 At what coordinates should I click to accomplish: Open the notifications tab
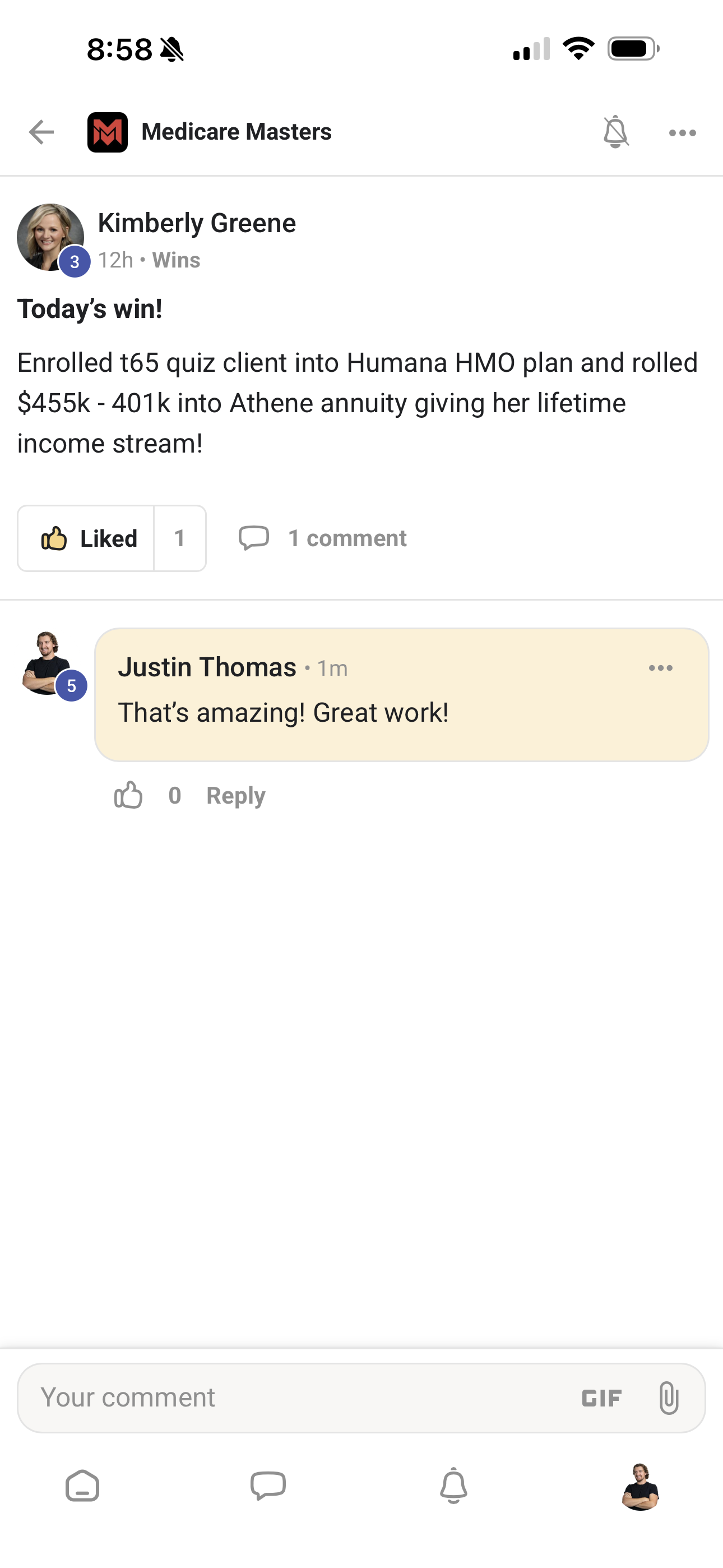pos(453,1487)
